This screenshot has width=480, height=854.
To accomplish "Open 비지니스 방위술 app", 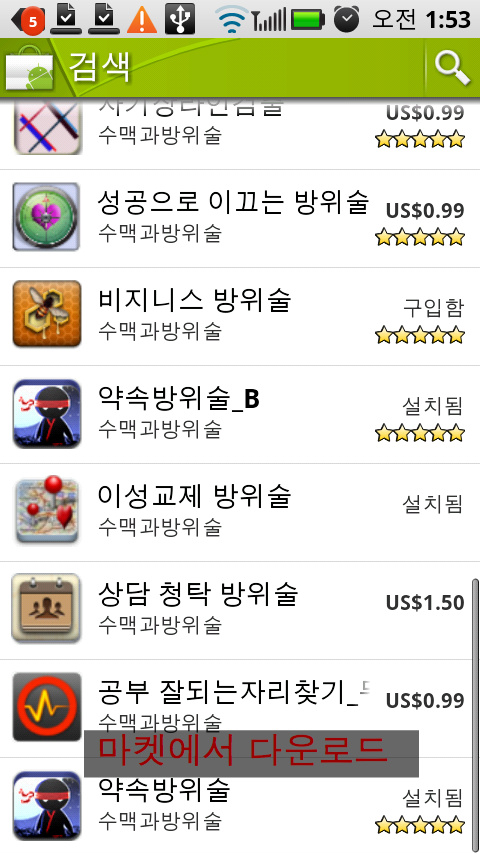I will point(240,316).
